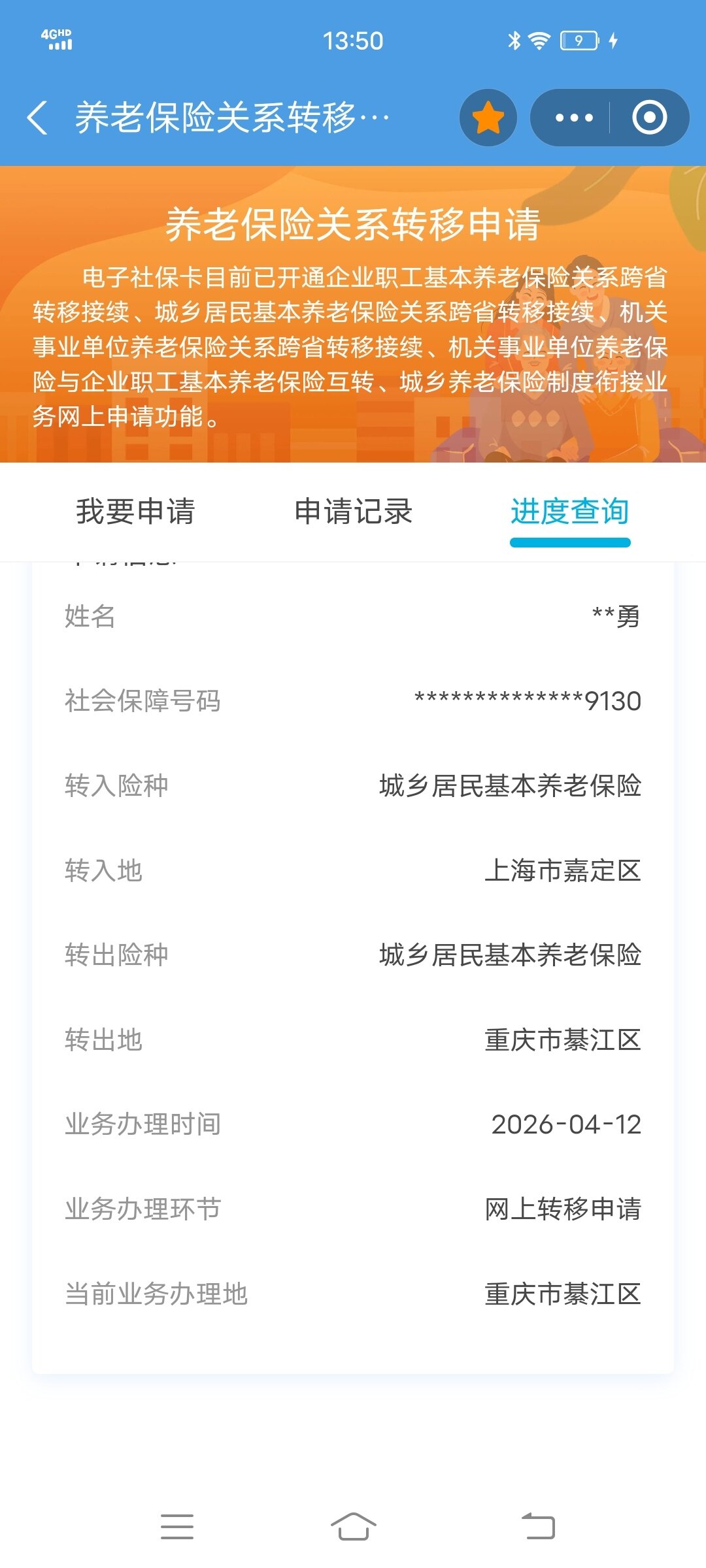The height and width of the screenshot is (1568, 706).
Task: Tap the system home button
Action: [x=353, y=1526]
